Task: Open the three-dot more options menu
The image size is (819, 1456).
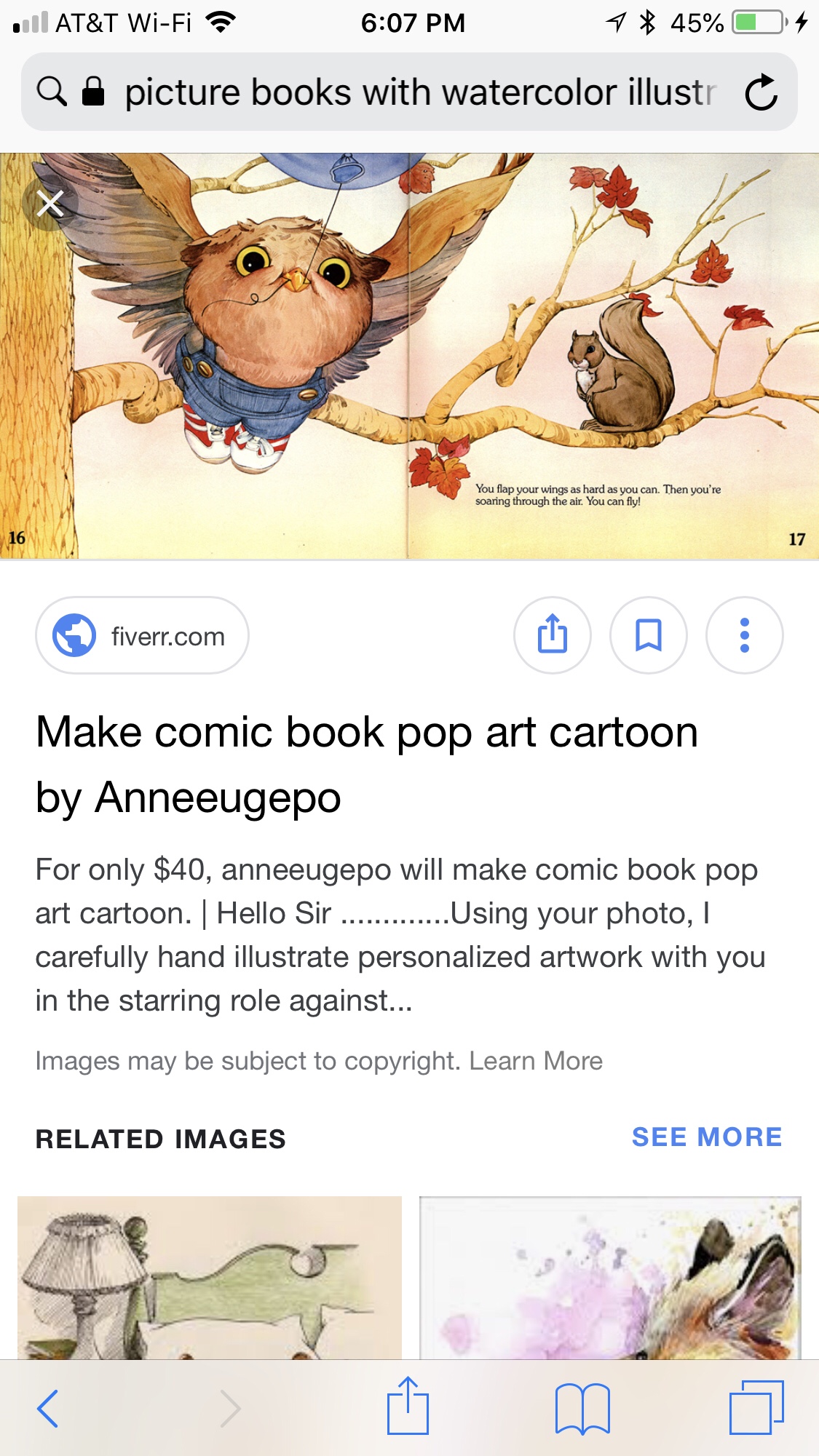Action: tap(744, 635)
